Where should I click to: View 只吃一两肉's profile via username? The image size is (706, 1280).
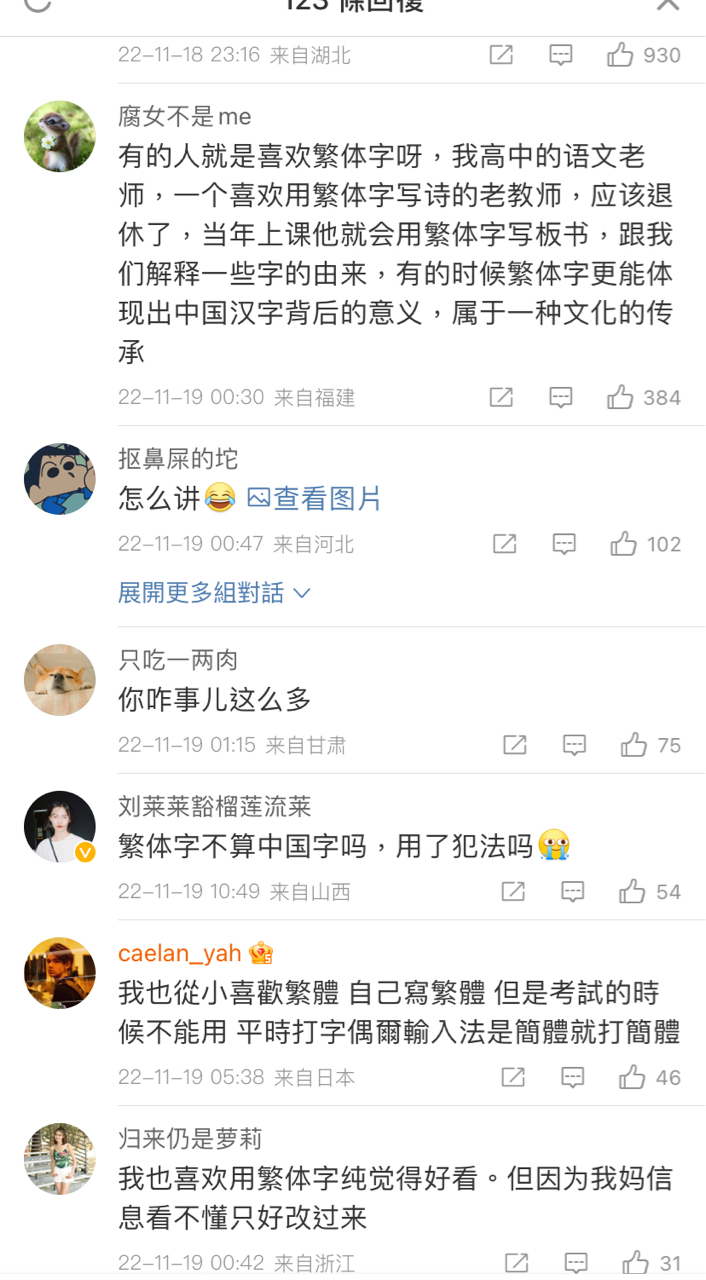tap(178, 660)
